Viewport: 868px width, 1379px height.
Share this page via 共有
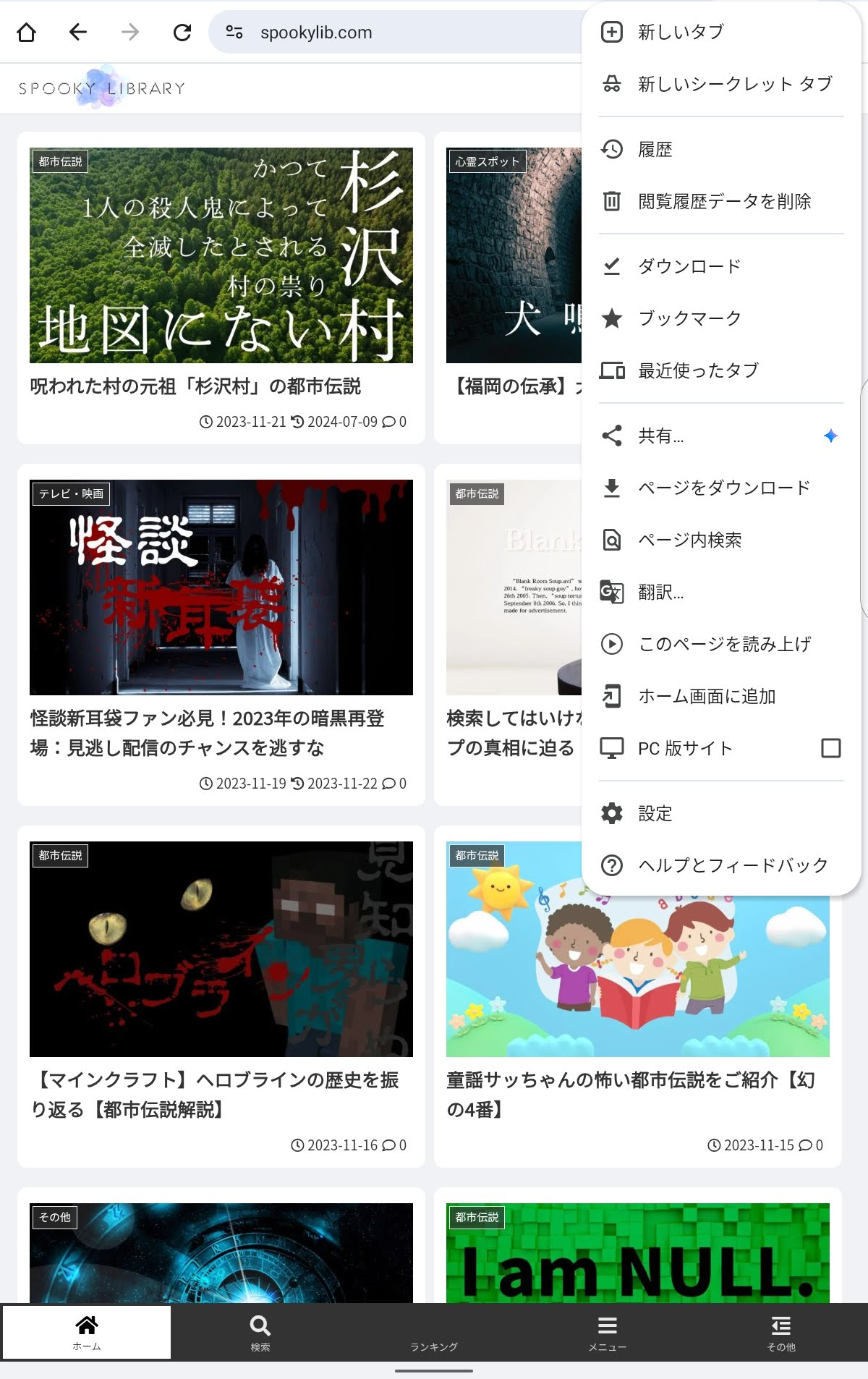[660, 436]
